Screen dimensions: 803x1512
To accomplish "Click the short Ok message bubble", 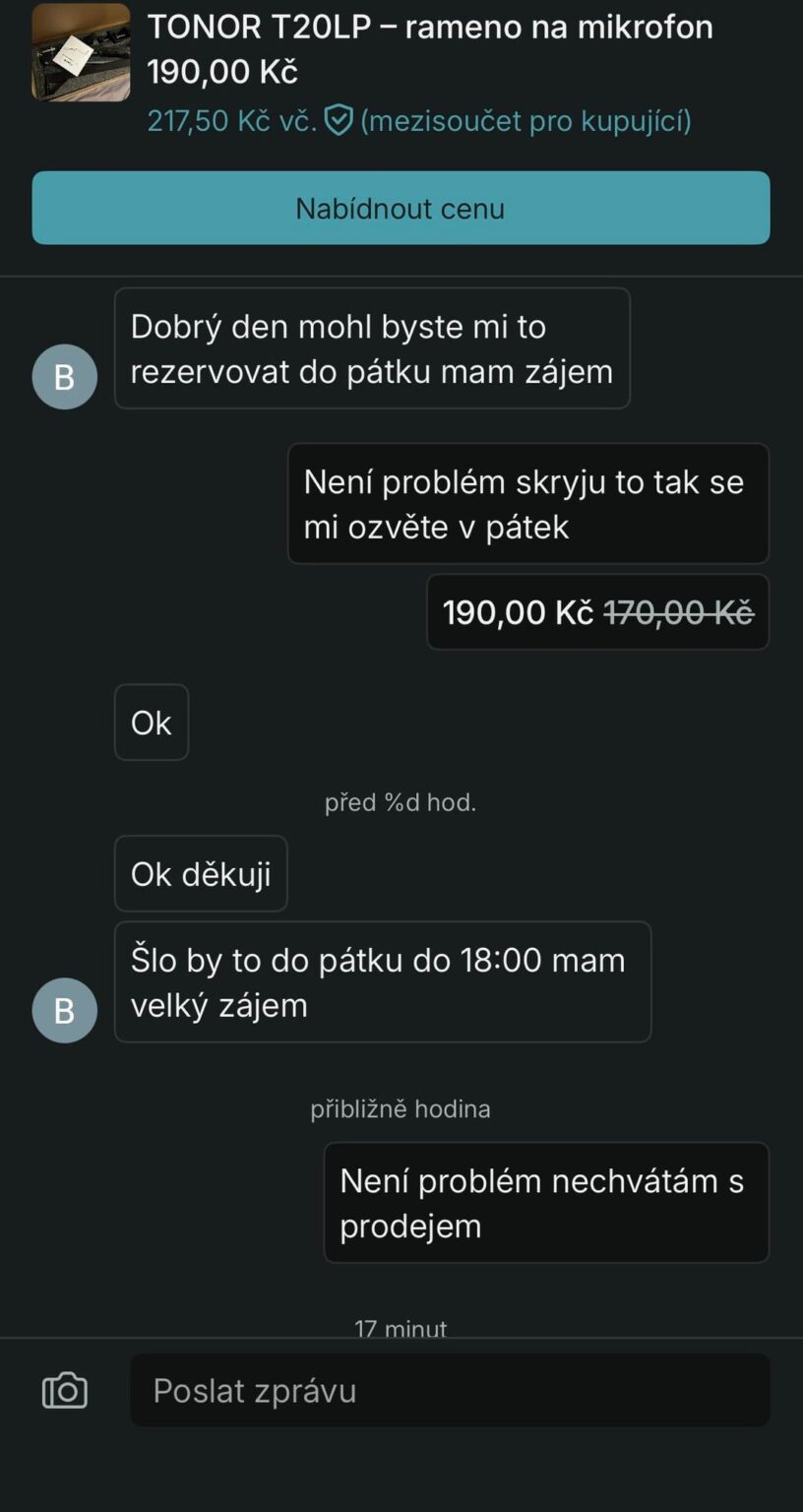I will pyautogui.click(x=151, y=722).
